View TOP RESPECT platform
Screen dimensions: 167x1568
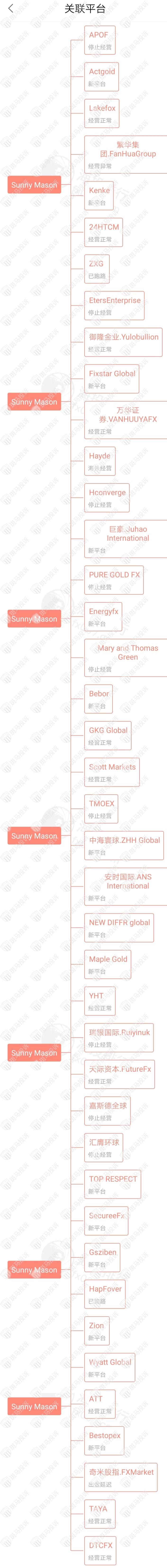pos(113,1184)
